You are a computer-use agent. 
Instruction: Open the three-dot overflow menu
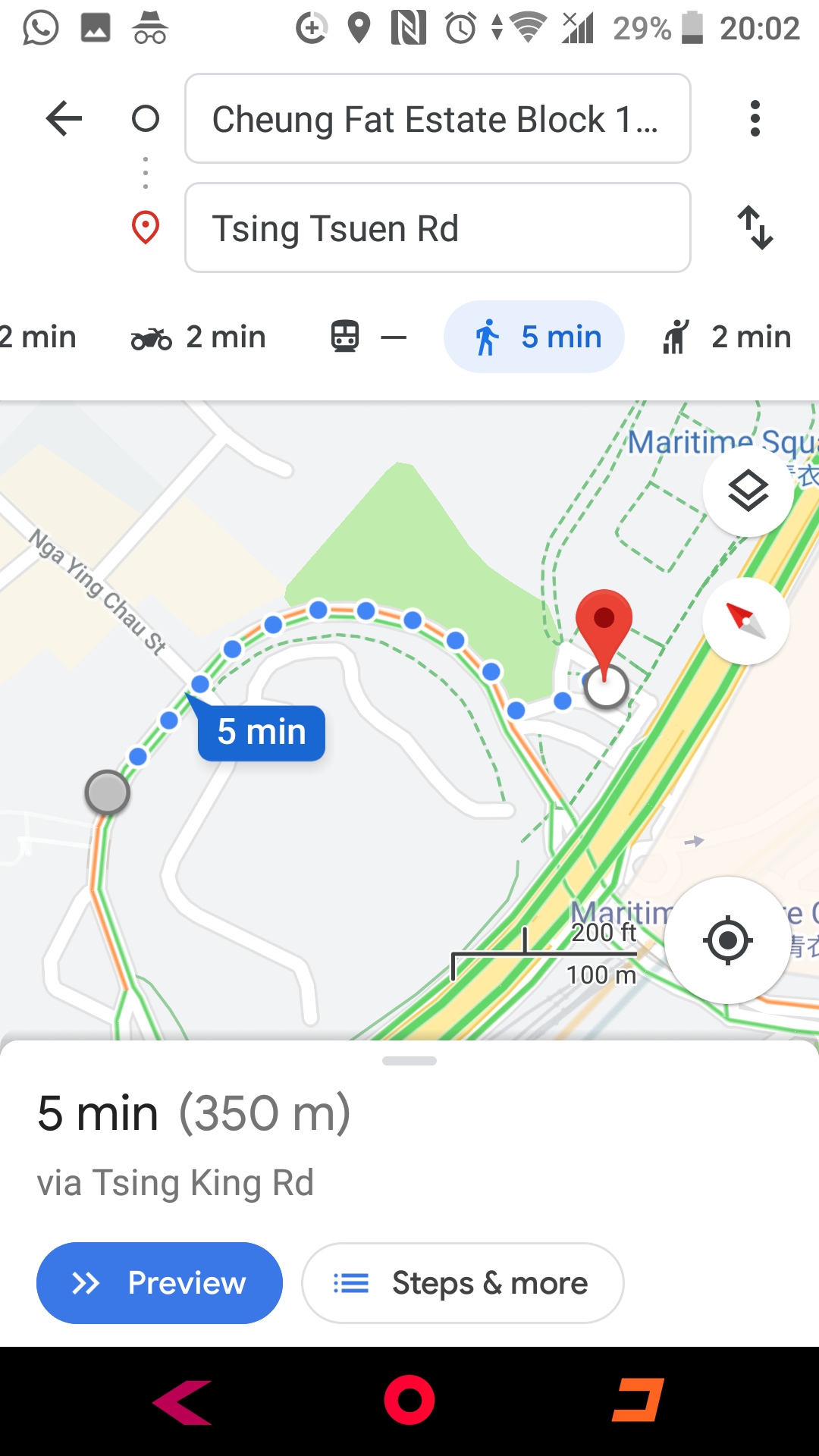point(754,118)
